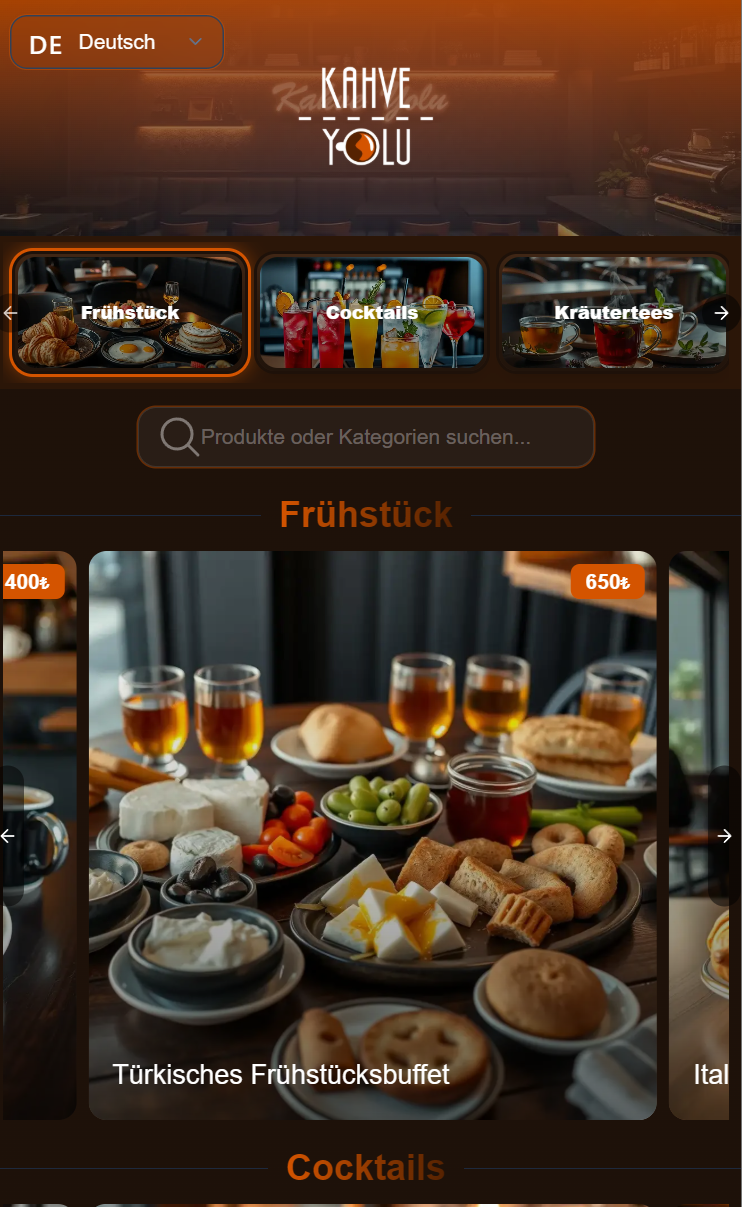Open the Kräutertees category card

(x=613, y=312)
